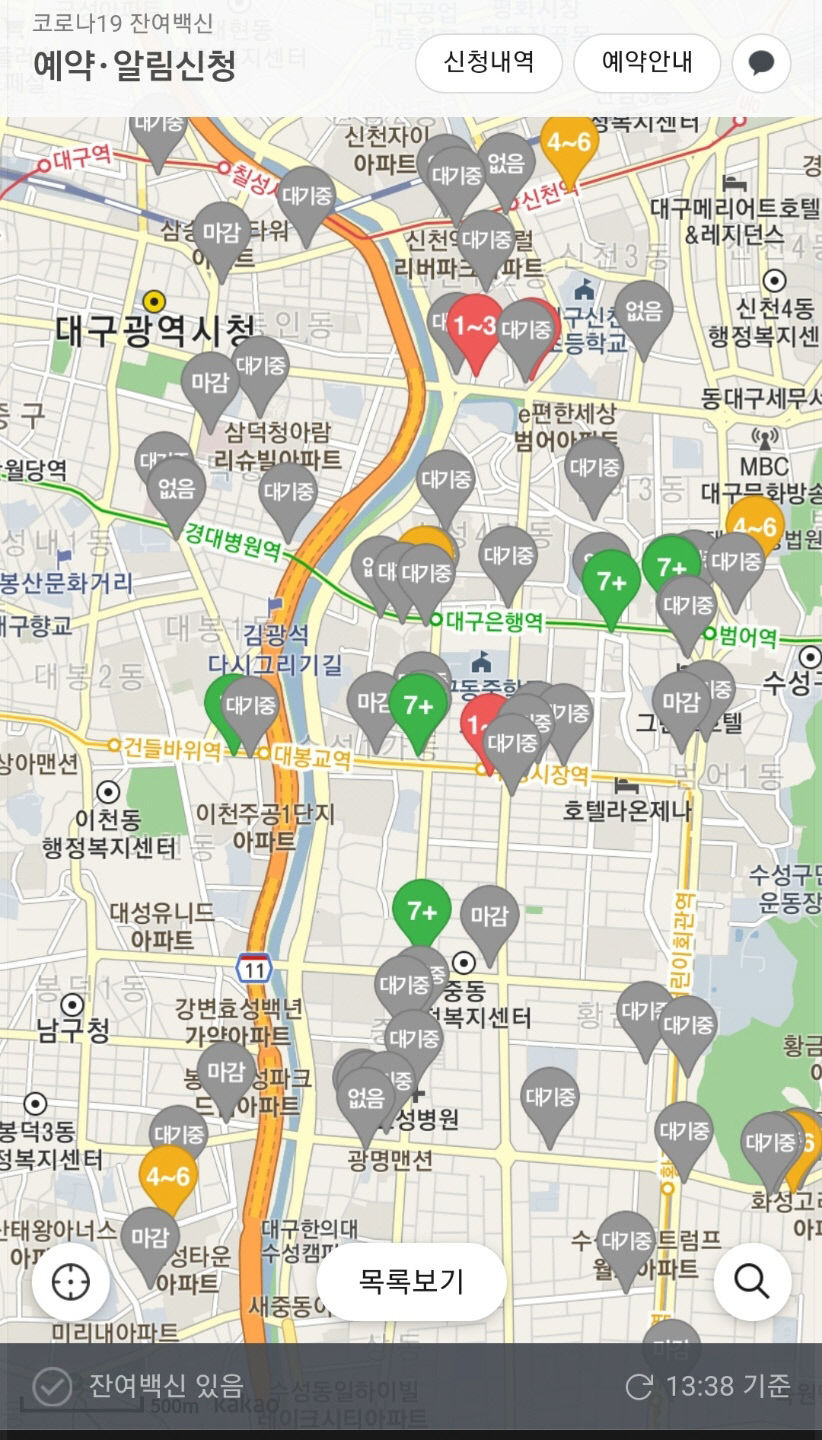Select 없음 pin near 신천3동

point(643,313)
